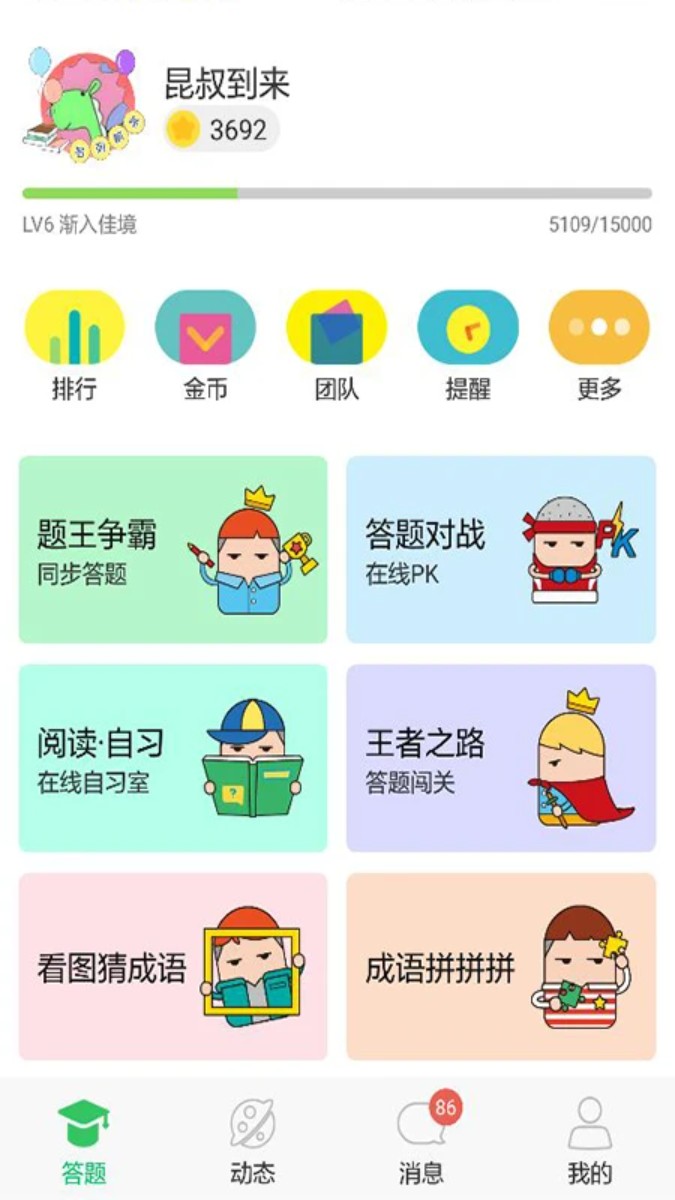Open the 3692 gold coin balance

tap(222, 129)
